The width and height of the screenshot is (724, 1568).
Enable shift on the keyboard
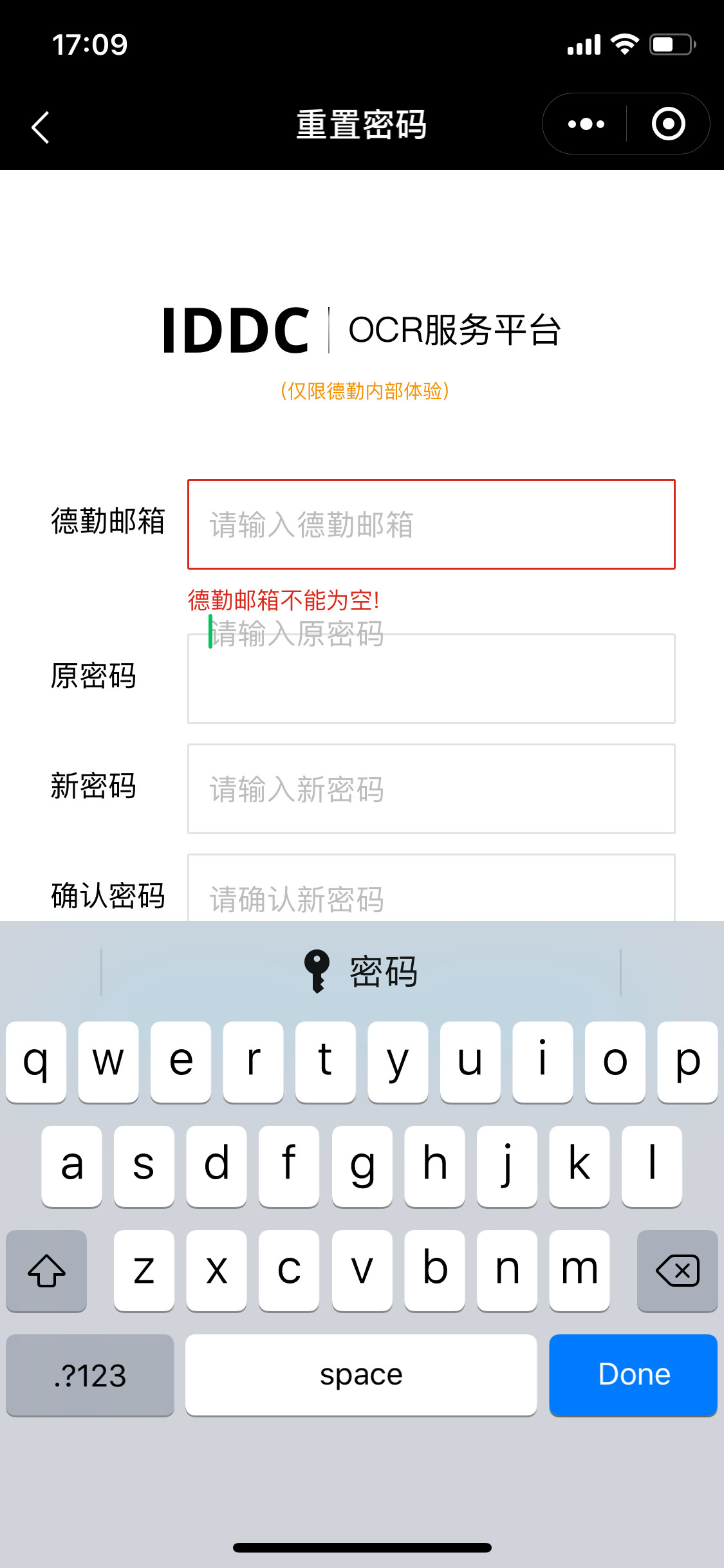(x=46, y=1270)
